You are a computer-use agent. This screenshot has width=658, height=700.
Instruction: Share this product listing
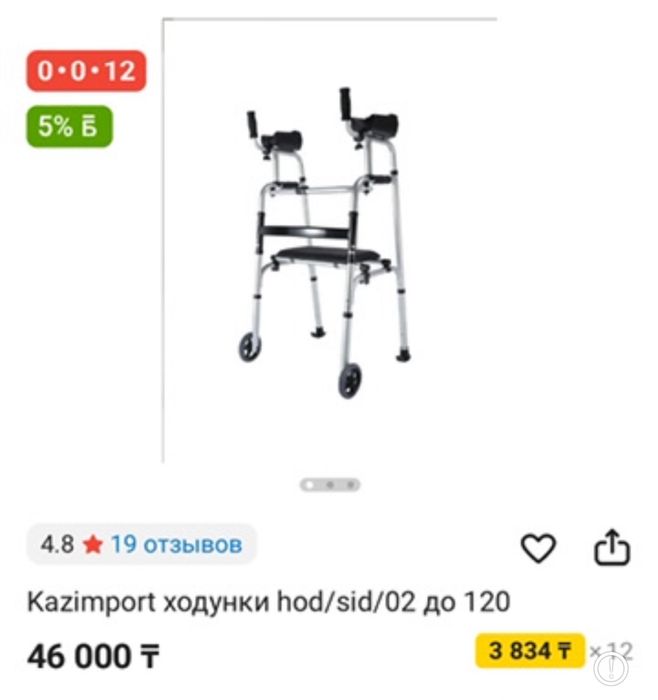click(612, 546)
